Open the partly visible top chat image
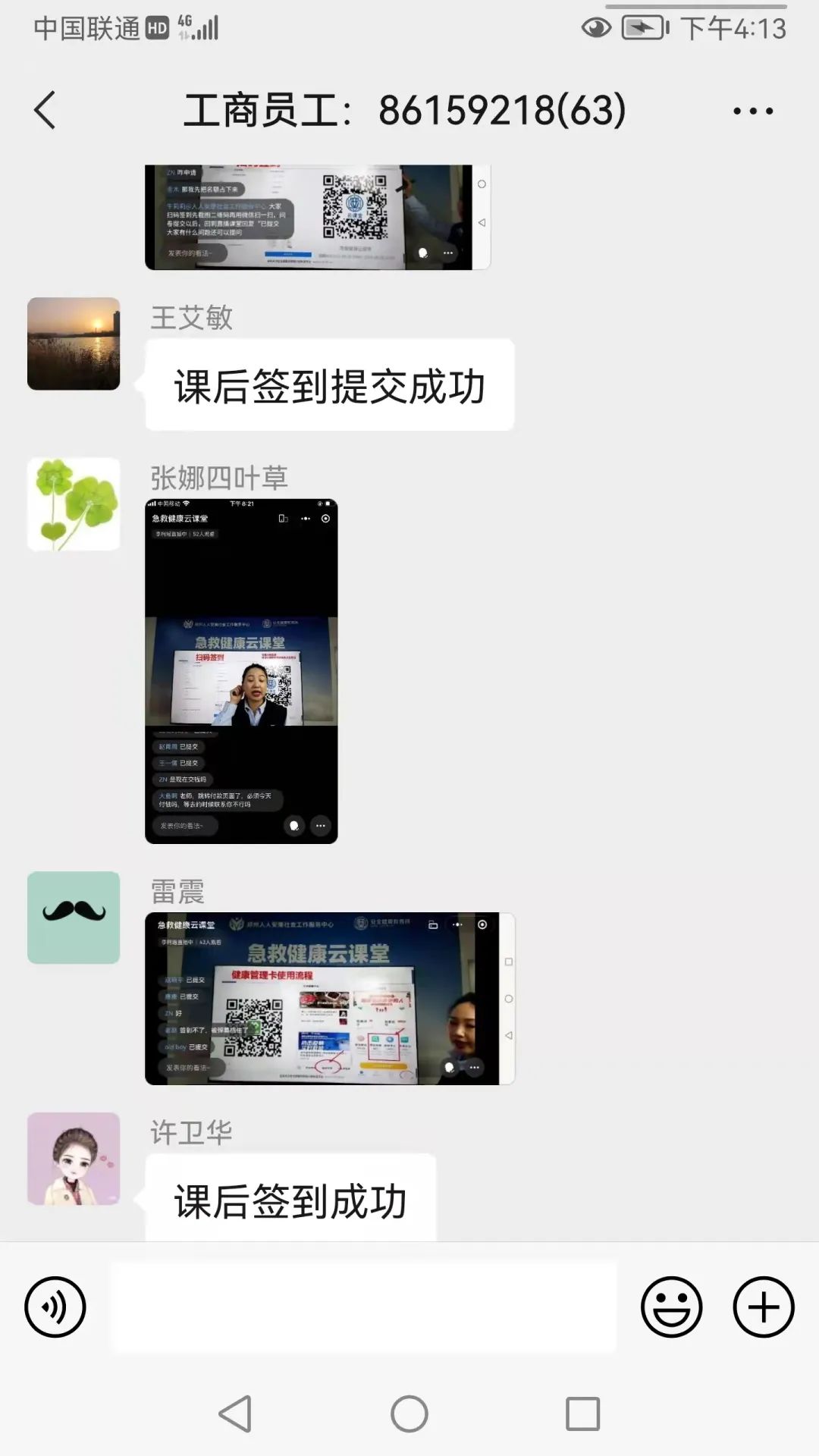 317,217
